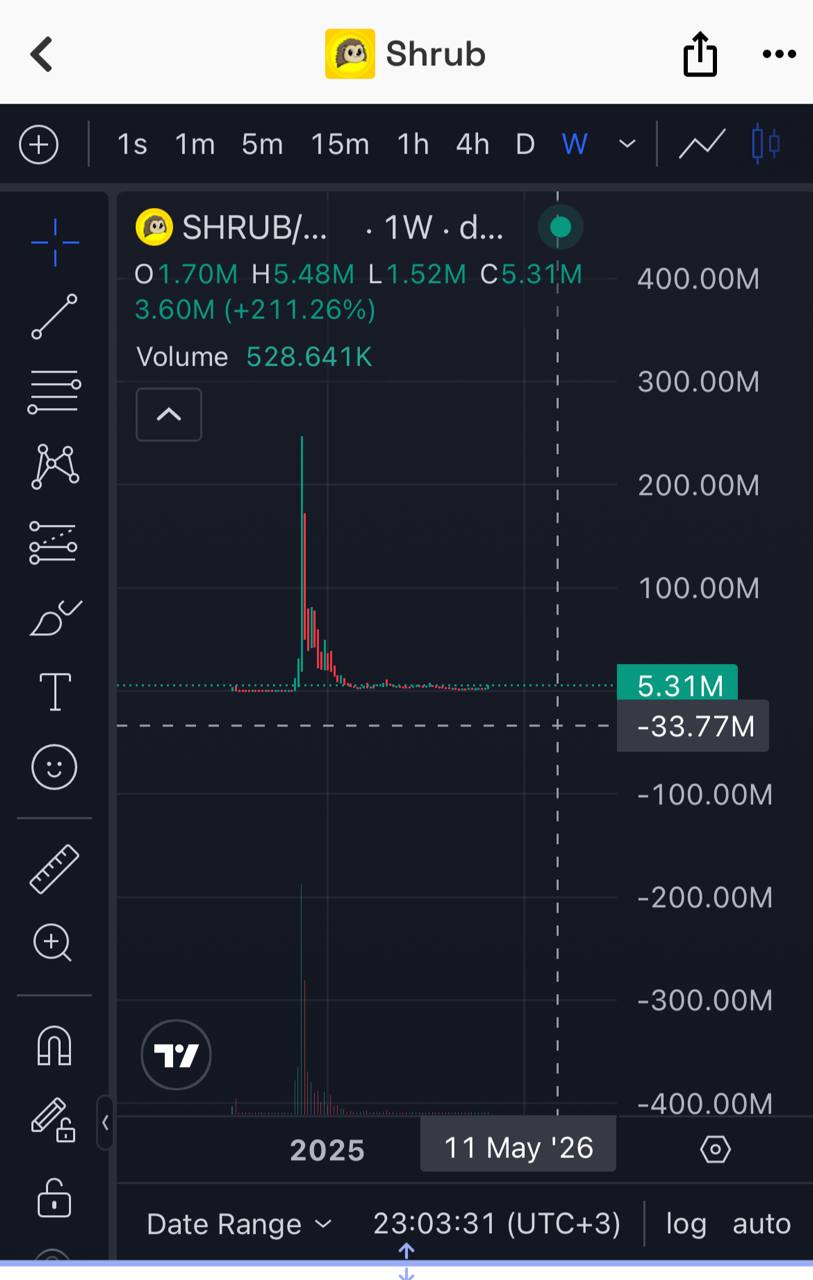Screen dimensions: 813x1280
Task: Share the Shrub chart
Action: [x=700, y=54]
